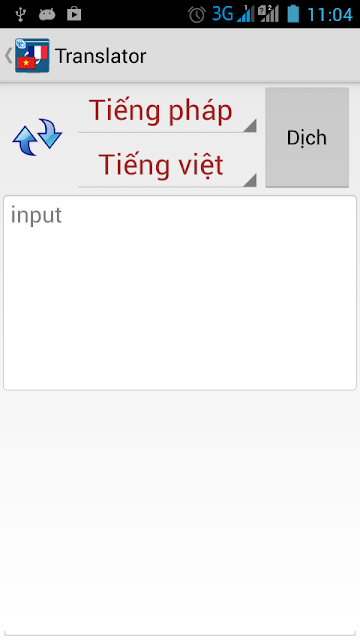Screen dimensions: 360x640
Task: Focus the input text field
Action: click(180, 293)
